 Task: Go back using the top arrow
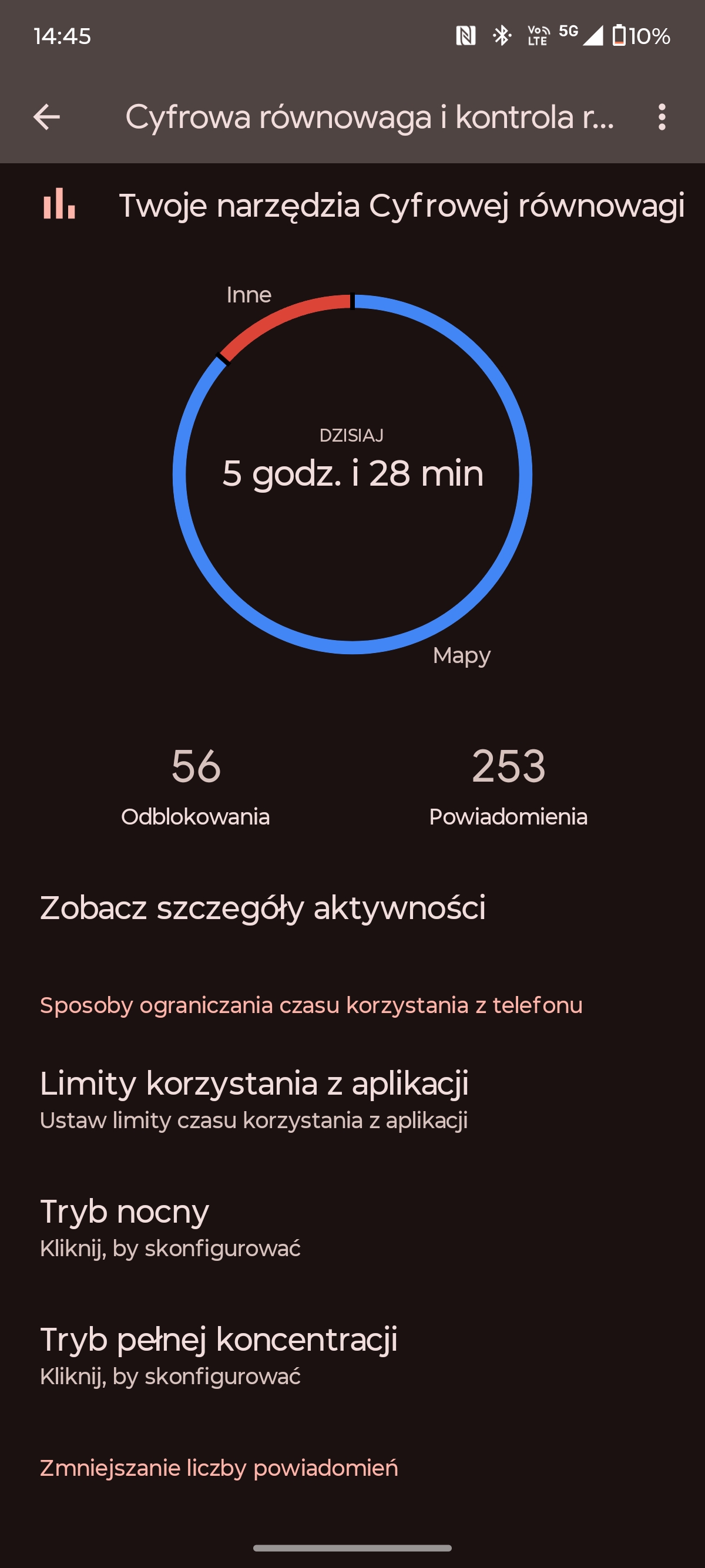(46, 117)
